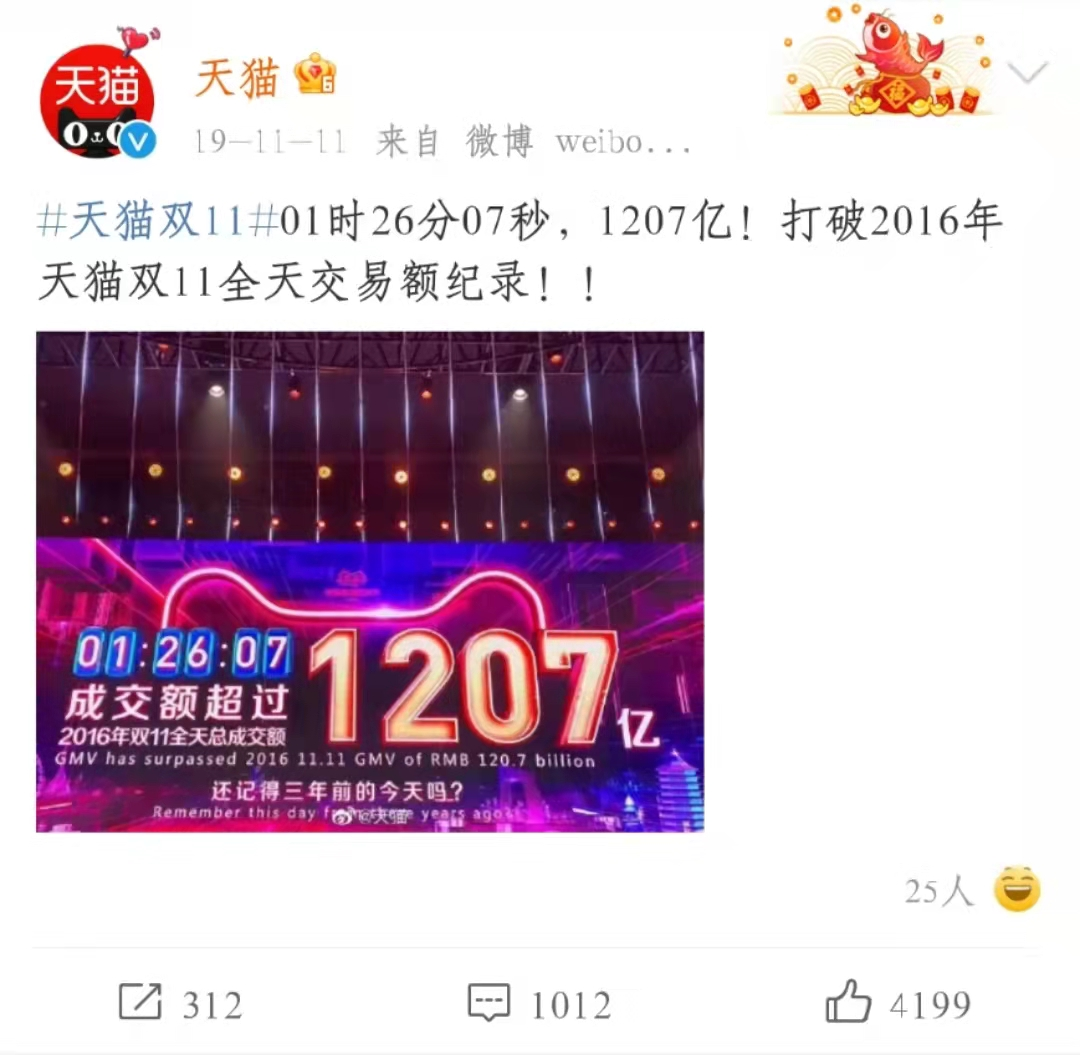Open the #天猫双11# hashtag topic
The height and width of the screenshot is (1055, 1080).
(158, 221)
